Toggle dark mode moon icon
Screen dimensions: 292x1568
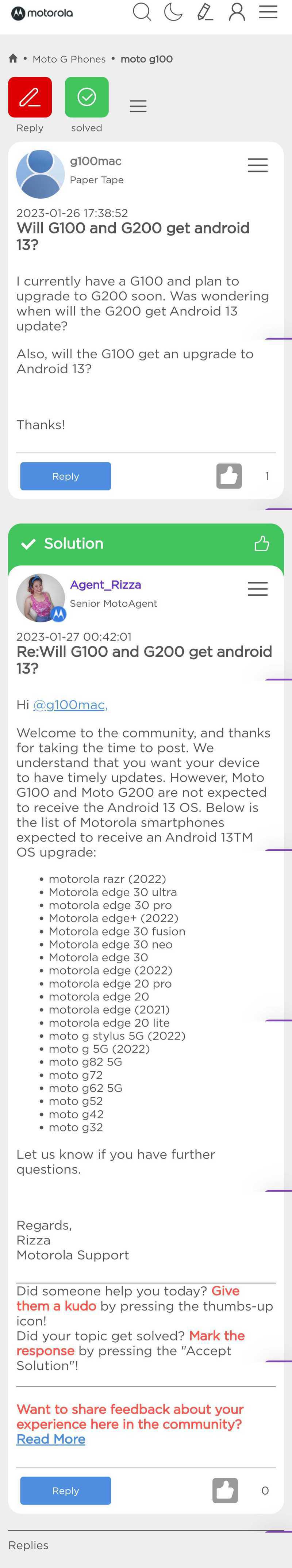pos(173,12)
